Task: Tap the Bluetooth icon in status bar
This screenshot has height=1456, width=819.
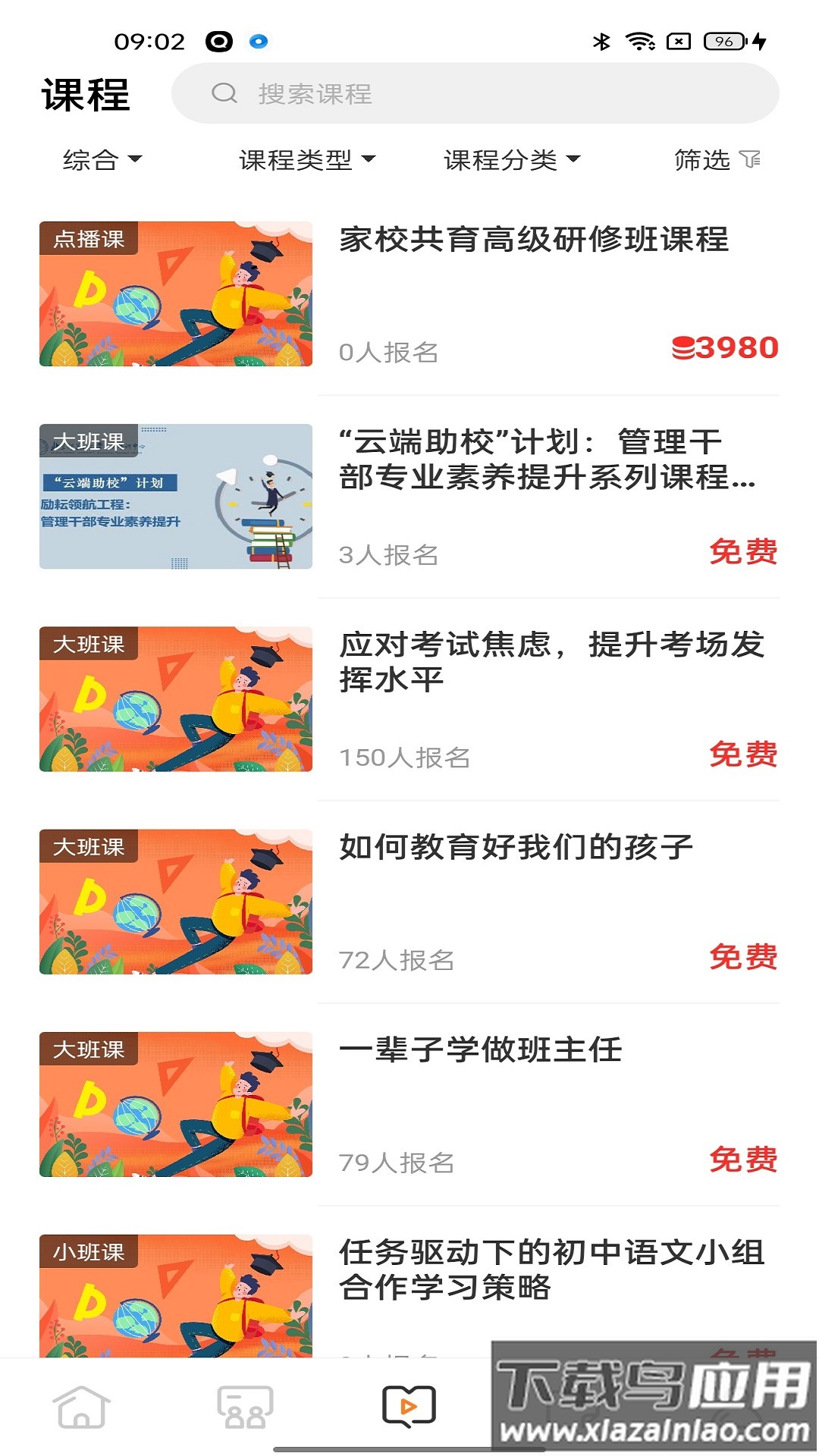Action: tap(603, 43)
